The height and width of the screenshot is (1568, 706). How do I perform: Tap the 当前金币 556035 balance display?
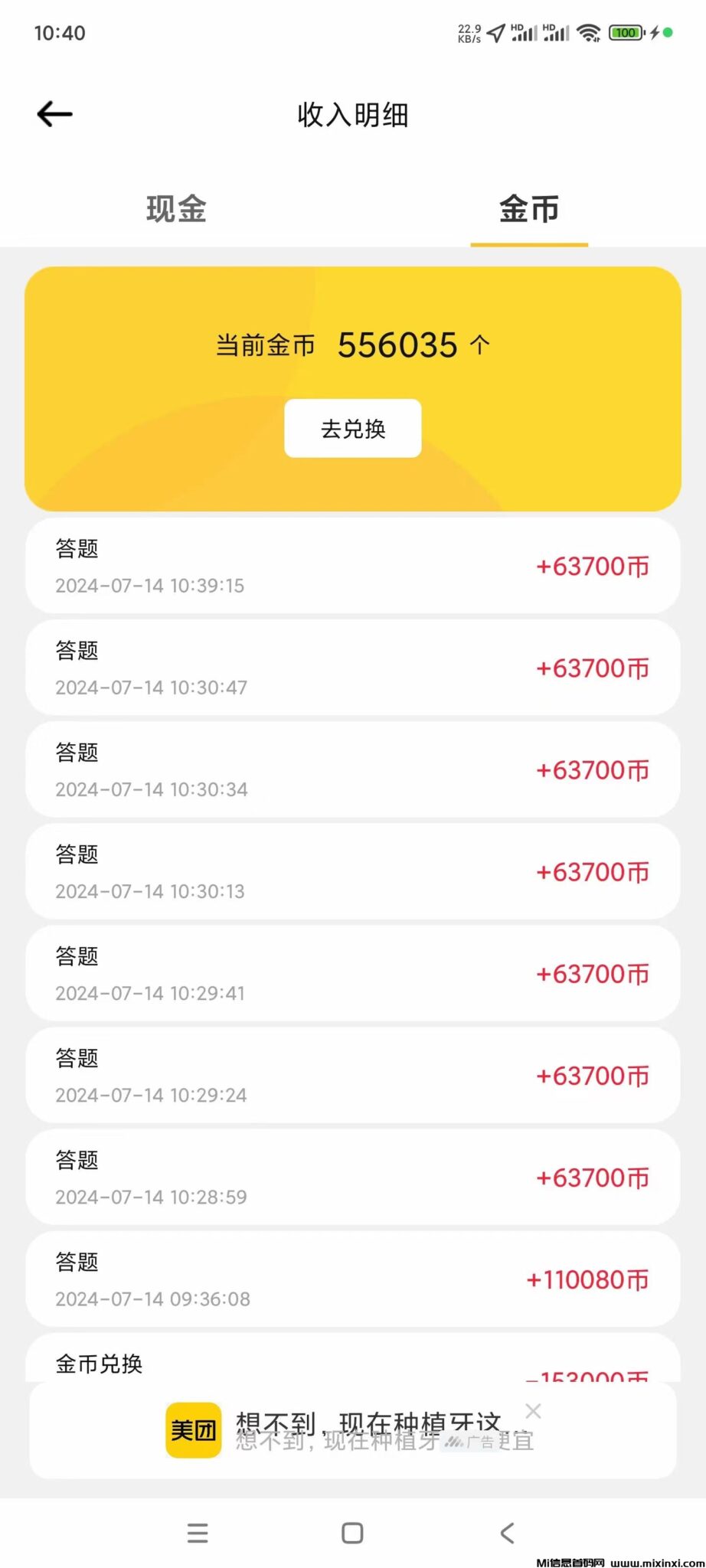pos(351,345)
